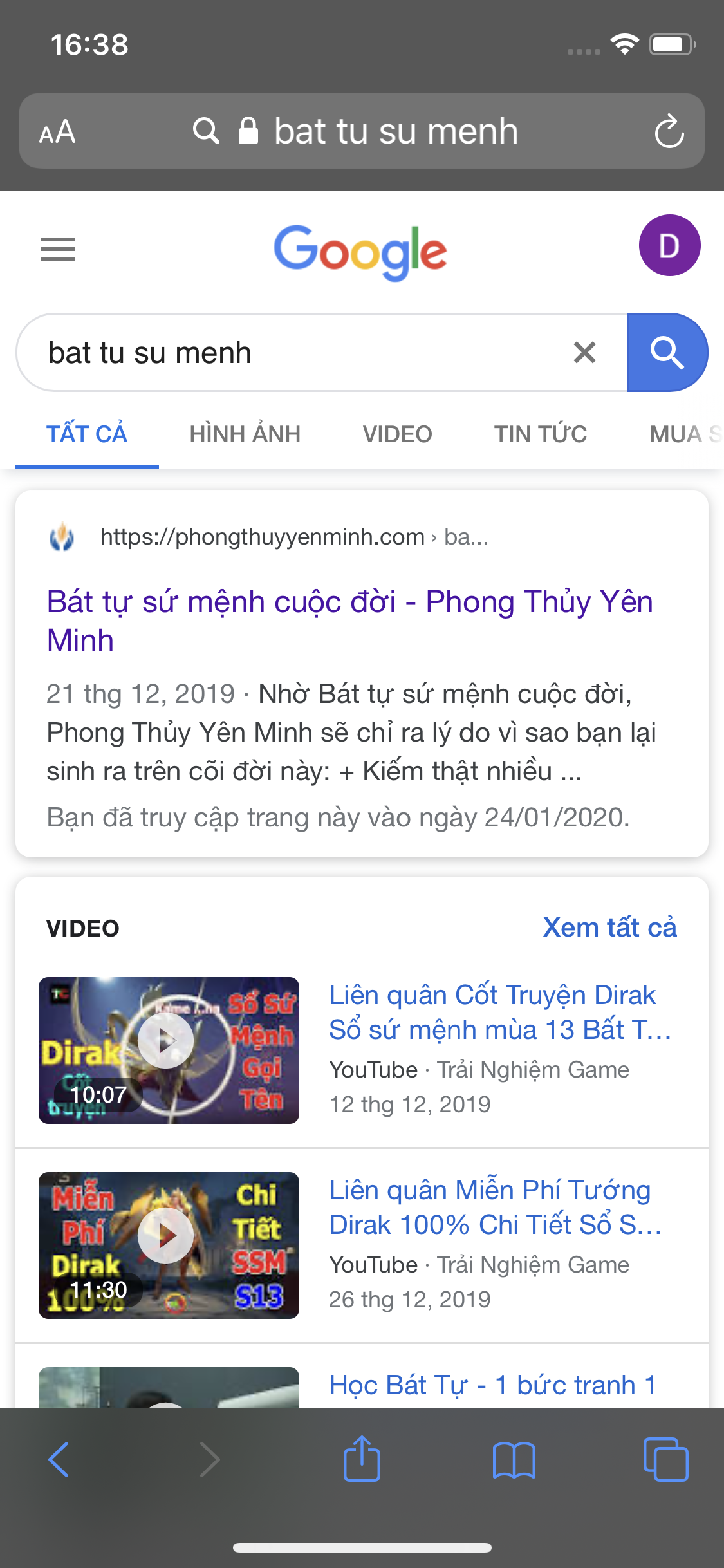The width and height of the screenshot is (724, 1568).
Task: Tap the Safari share icon
Action: [x=362, y=1460]
